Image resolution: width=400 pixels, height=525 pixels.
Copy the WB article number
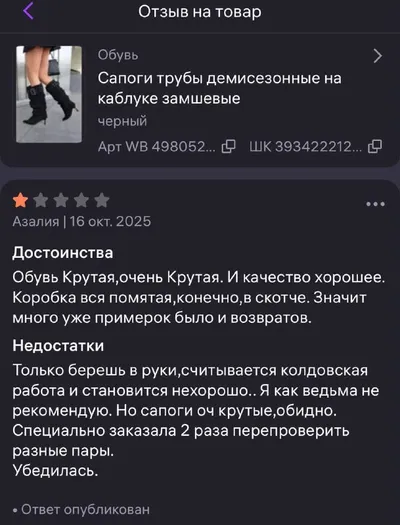pos(229,146)
